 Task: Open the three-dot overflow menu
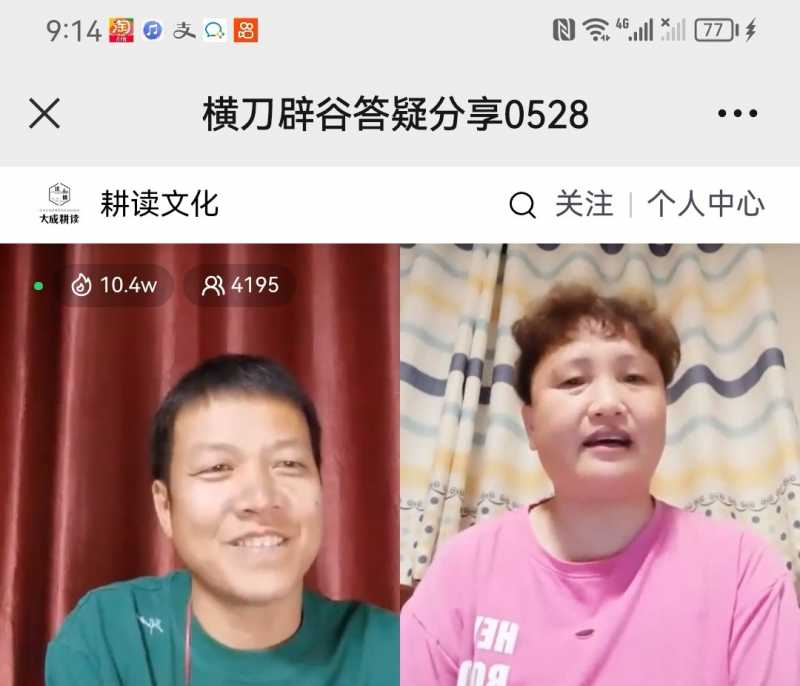coord(737,114)
